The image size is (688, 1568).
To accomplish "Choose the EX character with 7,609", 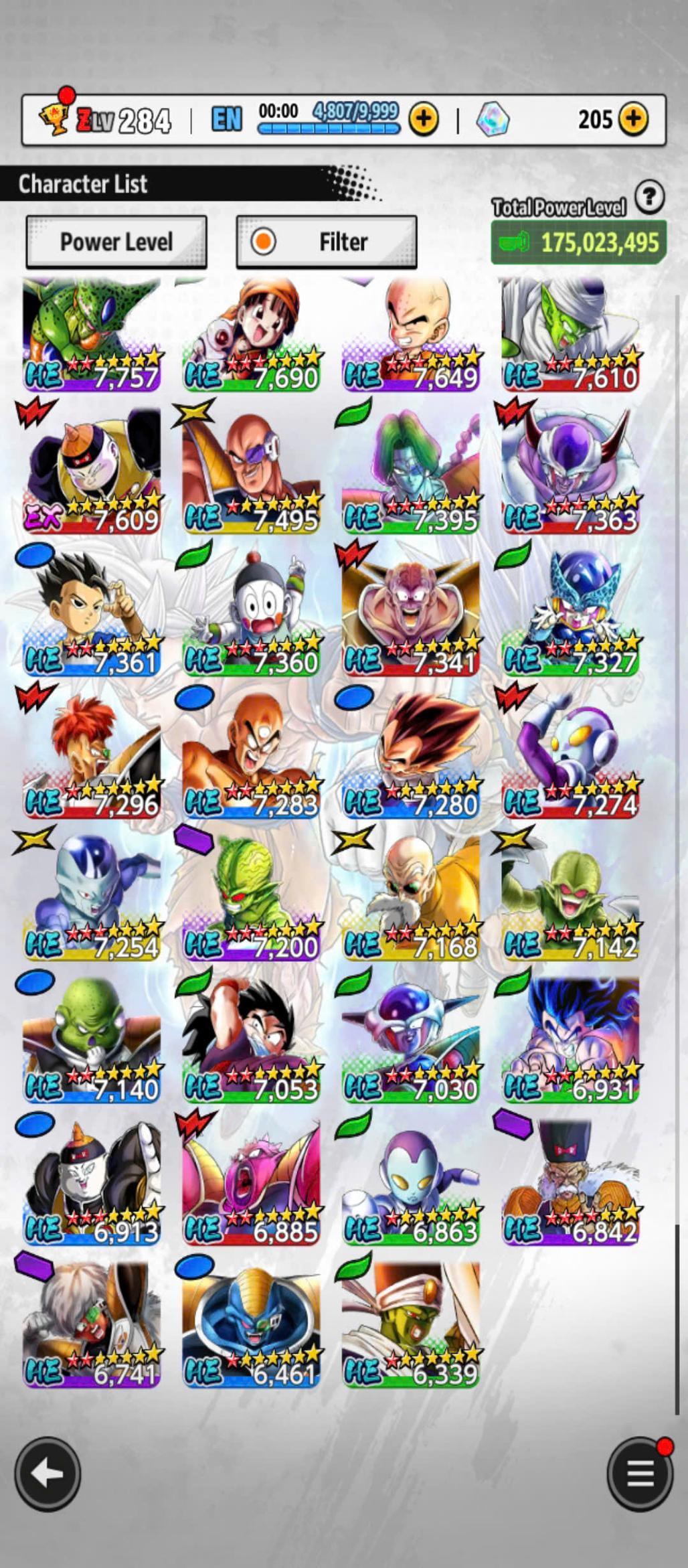I will [92, 469].
